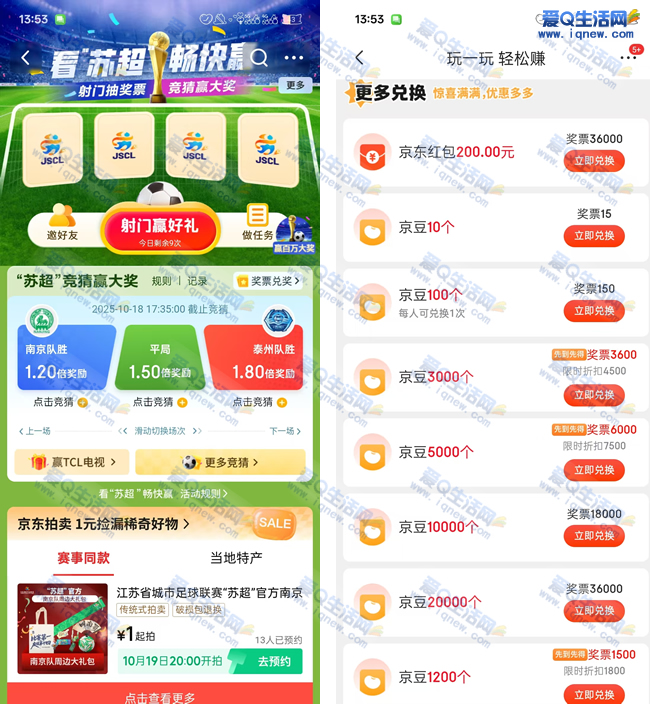Go to 下一场 match
650x704 pixels.
coord(284,431)
